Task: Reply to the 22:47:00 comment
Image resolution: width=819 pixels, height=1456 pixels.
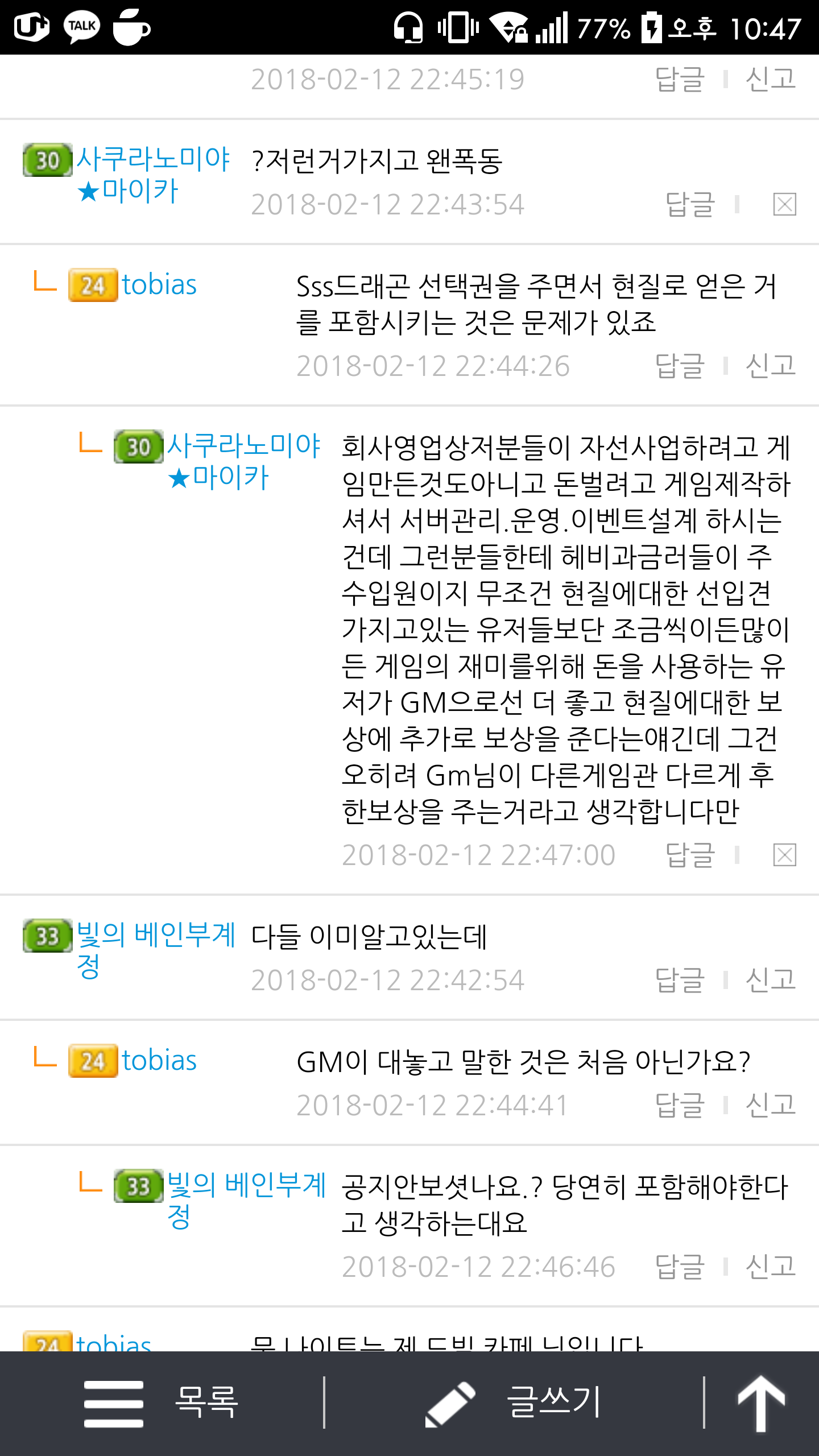Action: pyautogui.click(x=689, y=855)
